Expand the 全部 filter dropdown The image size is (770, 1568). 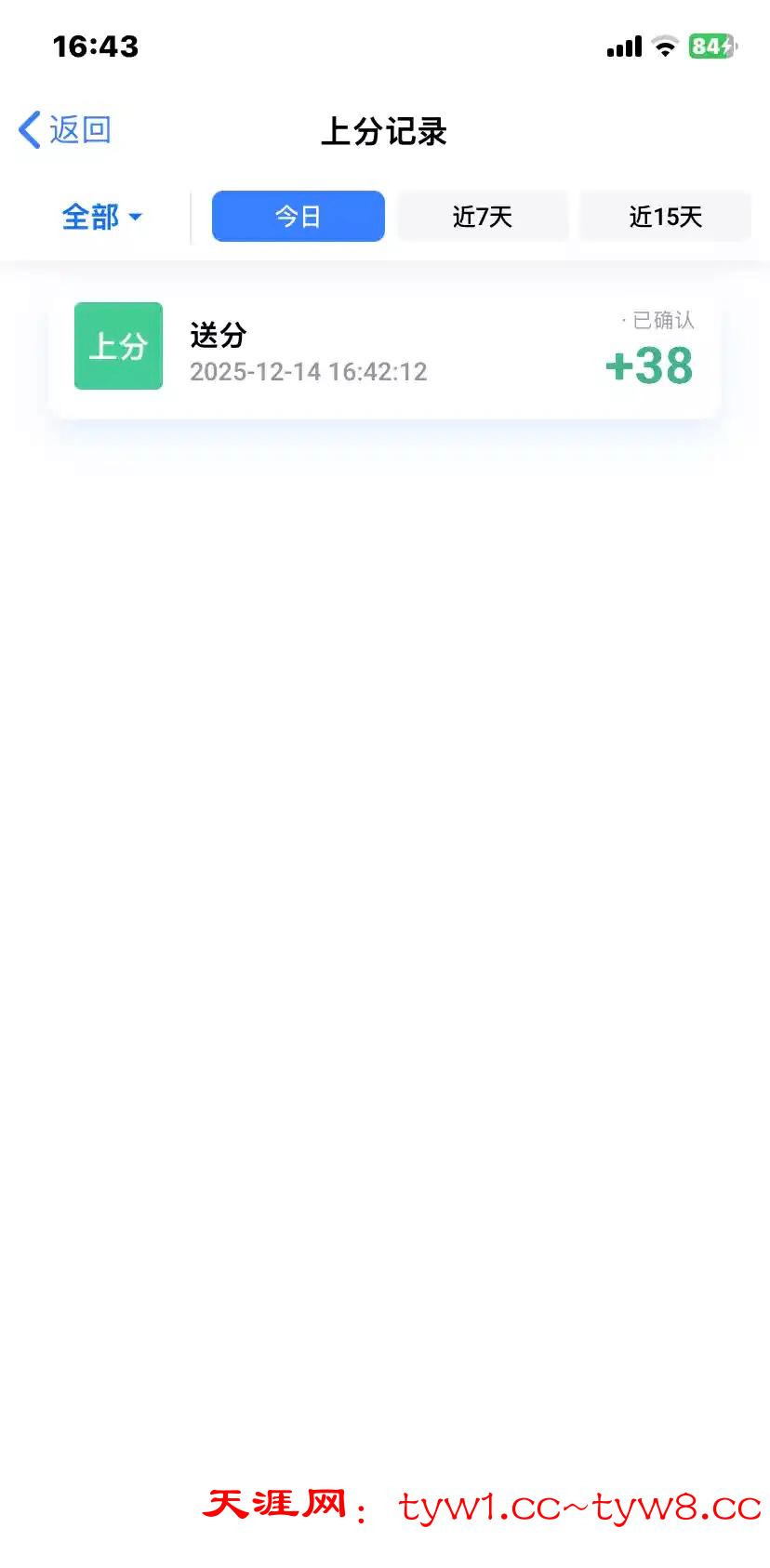pyautogui.click(x=101, y=217)
